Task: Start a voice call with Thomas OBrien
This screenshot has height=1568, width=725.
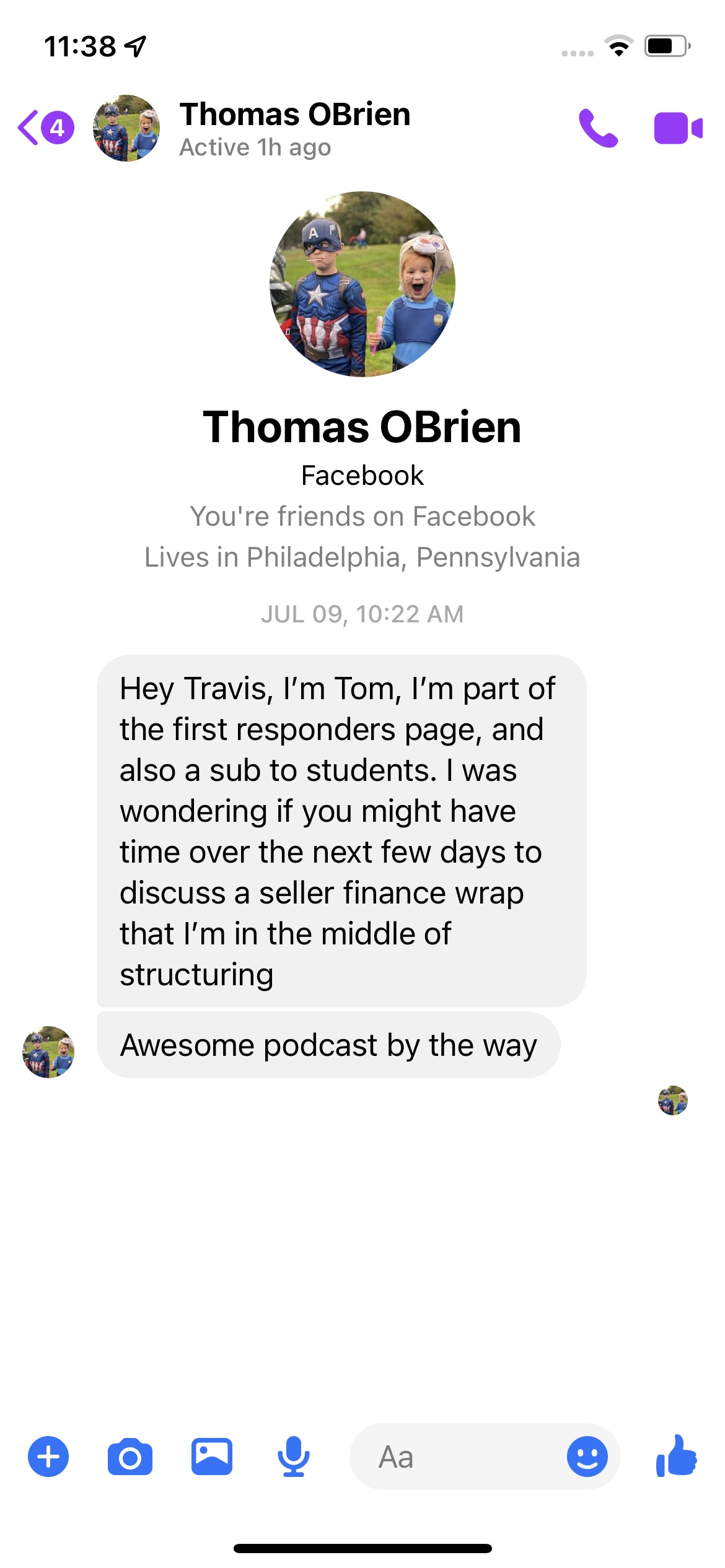Action: [x=598, y=128]
